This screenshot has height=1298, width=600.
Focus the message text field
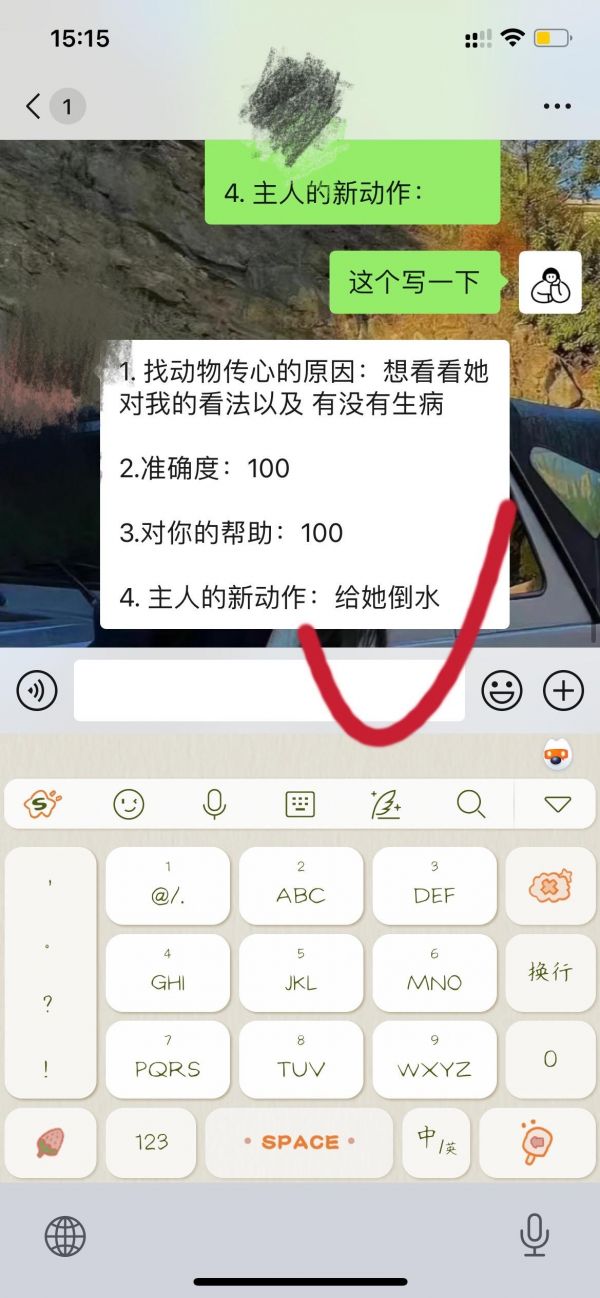268,690
